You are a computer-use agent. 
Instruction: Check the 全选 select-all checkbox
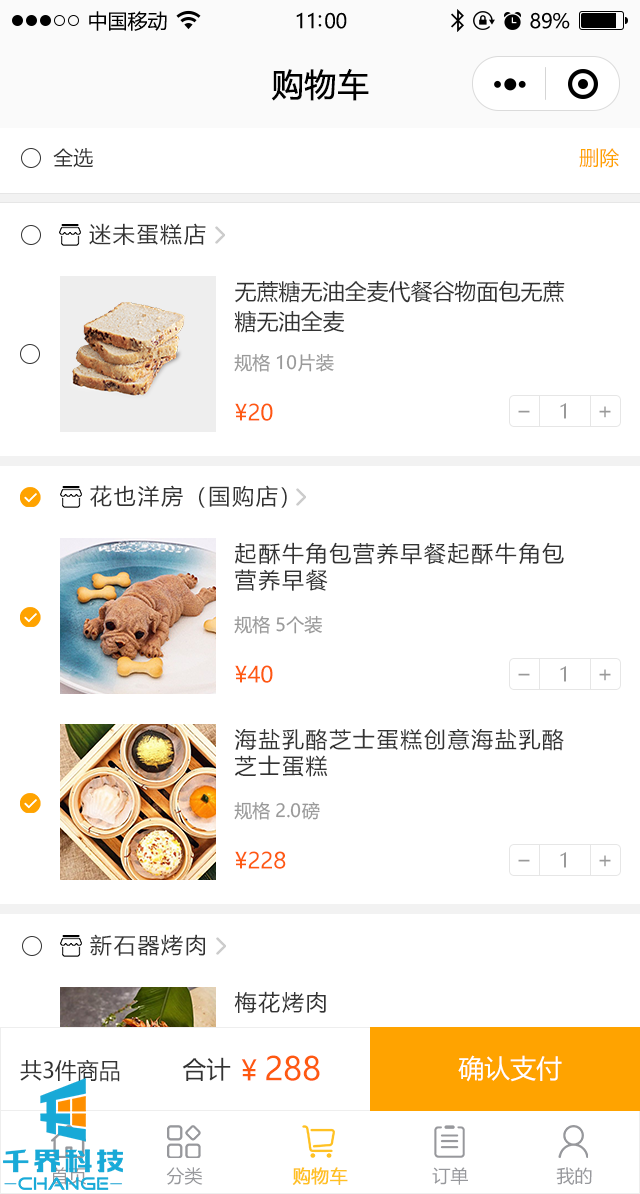coord(31,158)
